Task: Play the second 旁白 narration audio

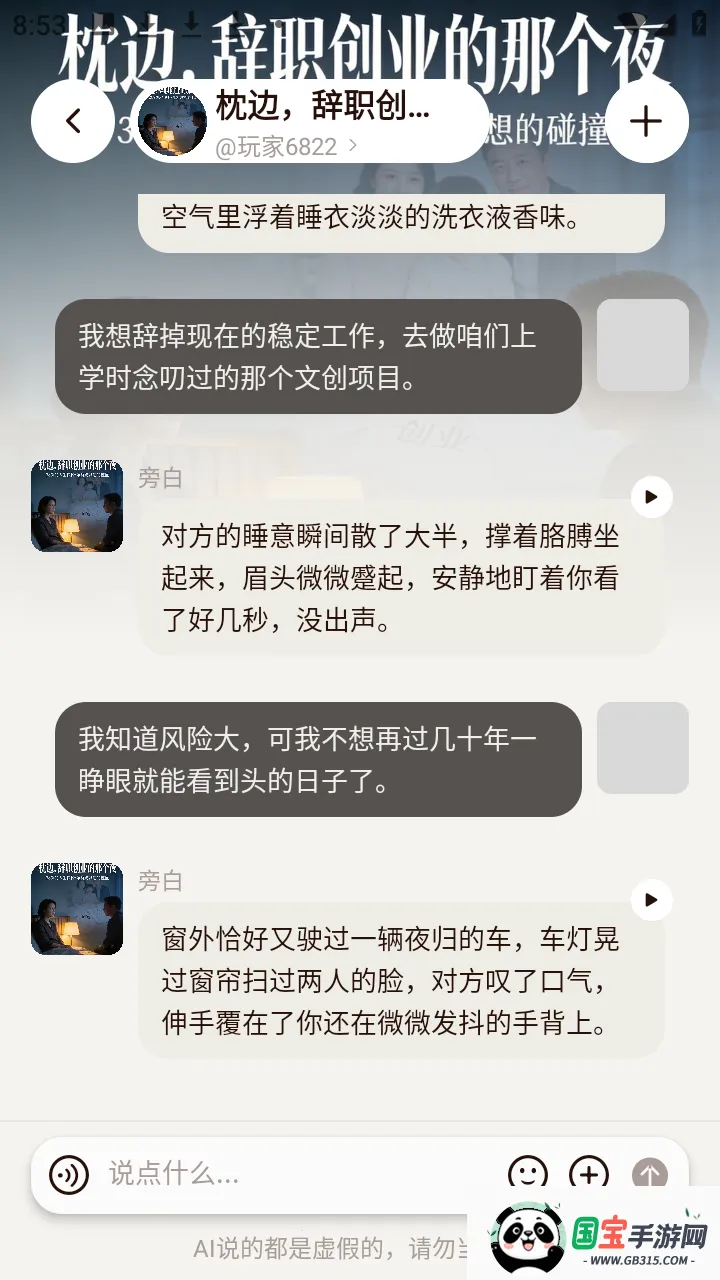Action: coord(652,899)
